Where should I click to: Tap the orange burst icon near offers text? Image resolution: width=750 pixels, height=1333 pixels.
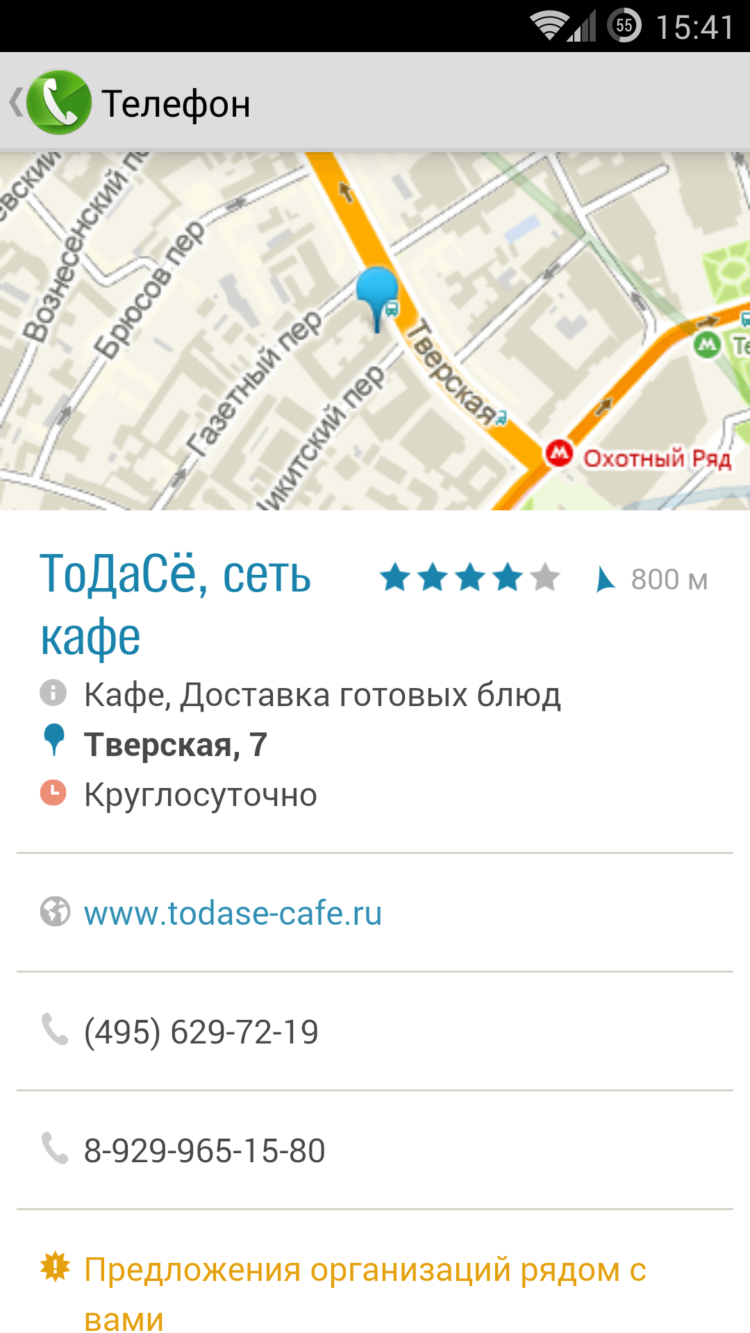tap(55, 1268)
